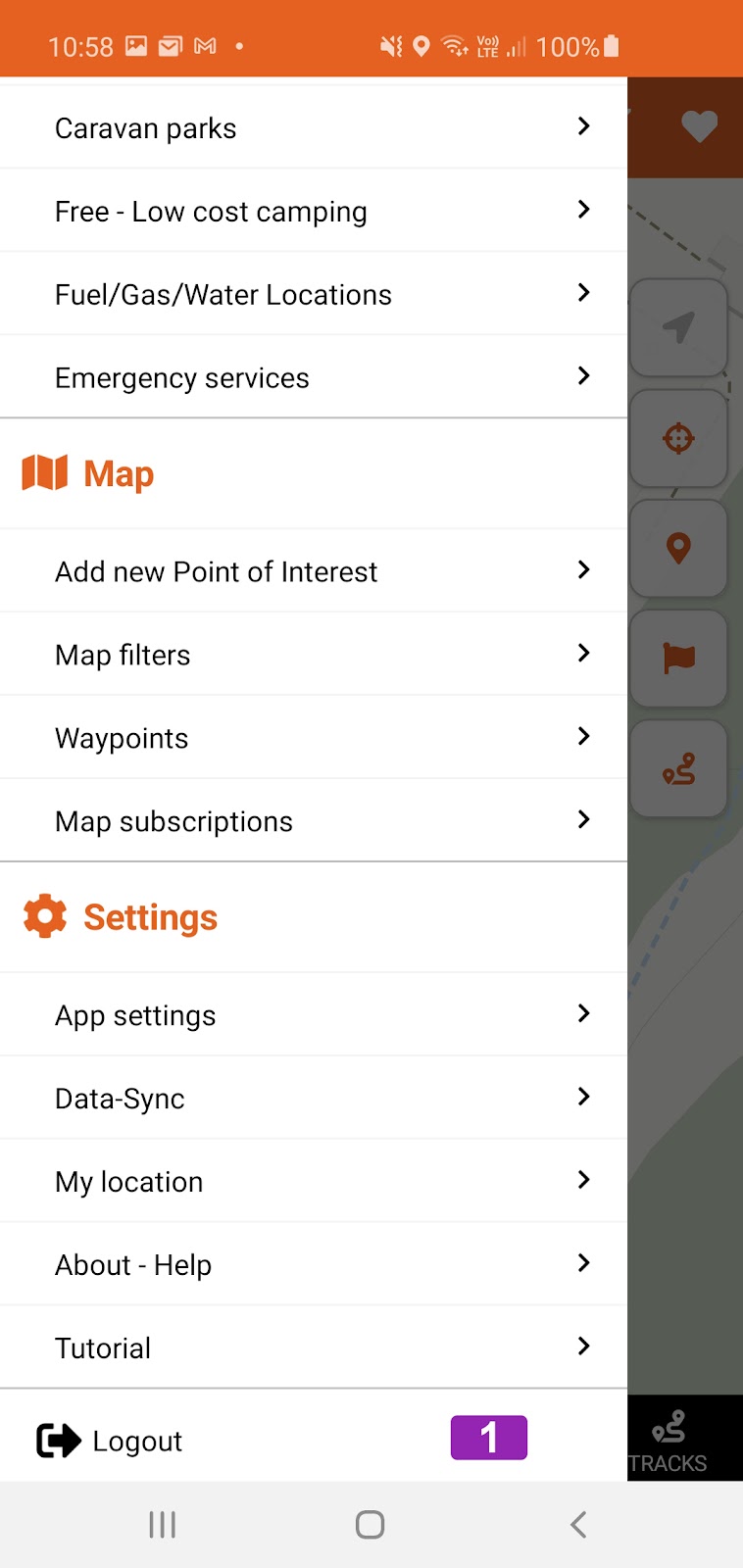Center map with crosshair button
The height and width of the screenshot is (1568, 743).
[678, 438]
